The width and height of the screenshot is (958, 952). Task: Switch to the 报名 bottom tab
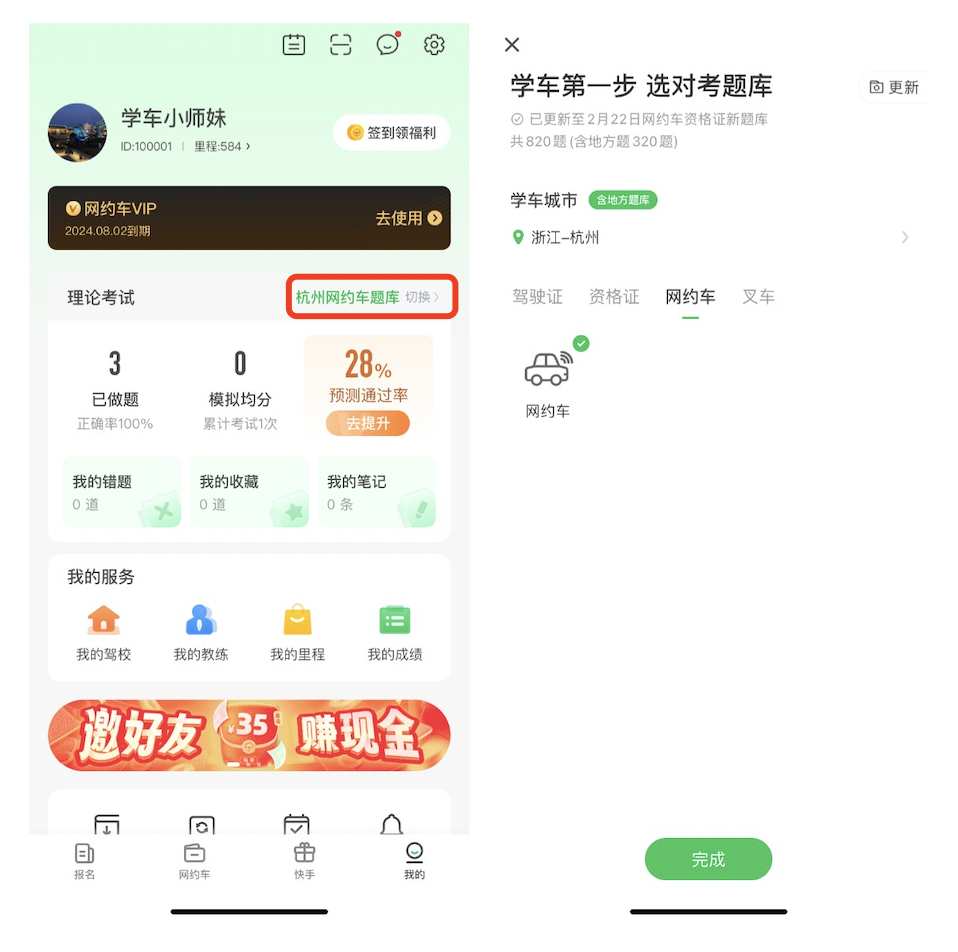point(85,861)
